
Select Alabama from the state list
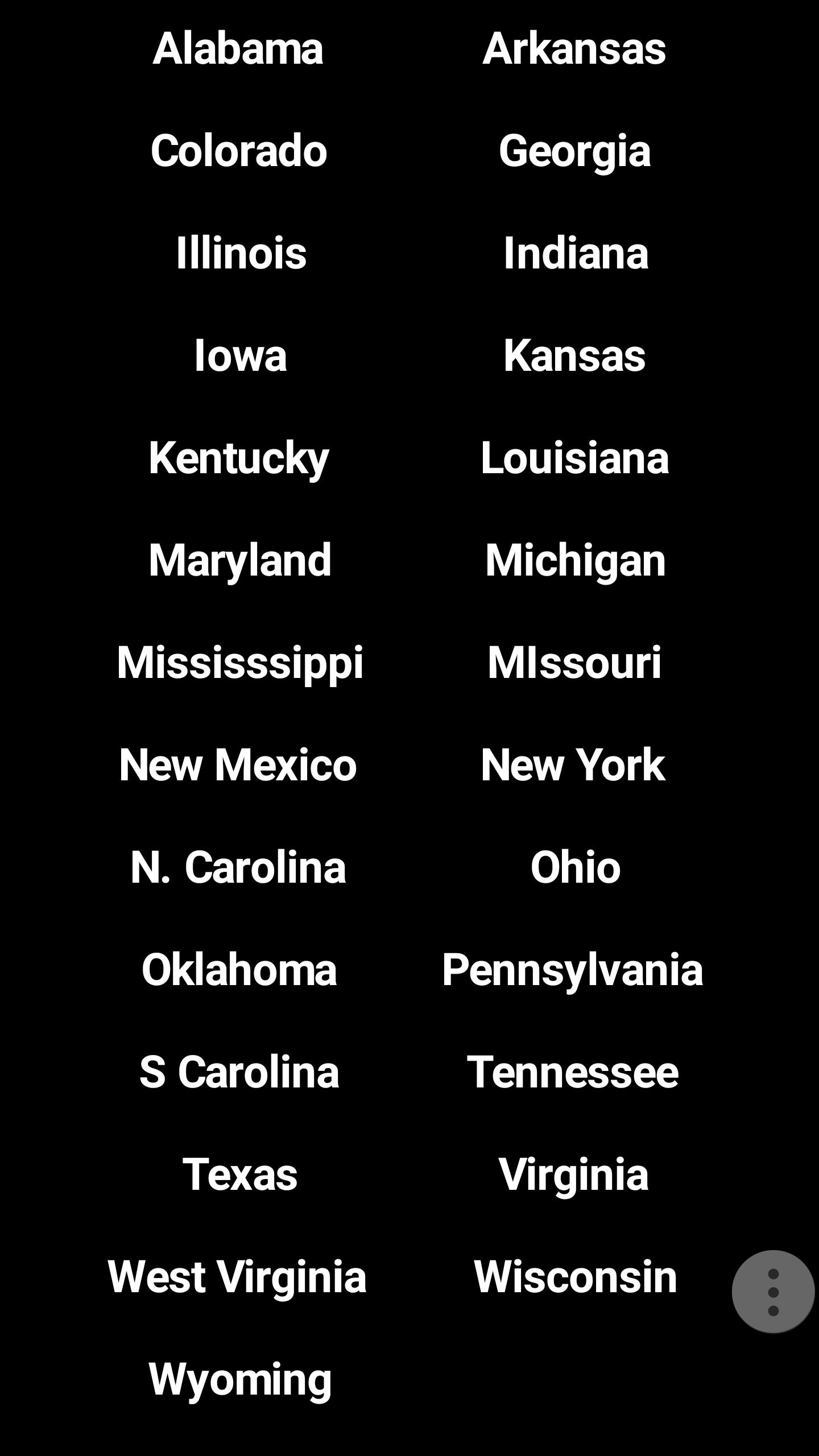click(238, 49)
